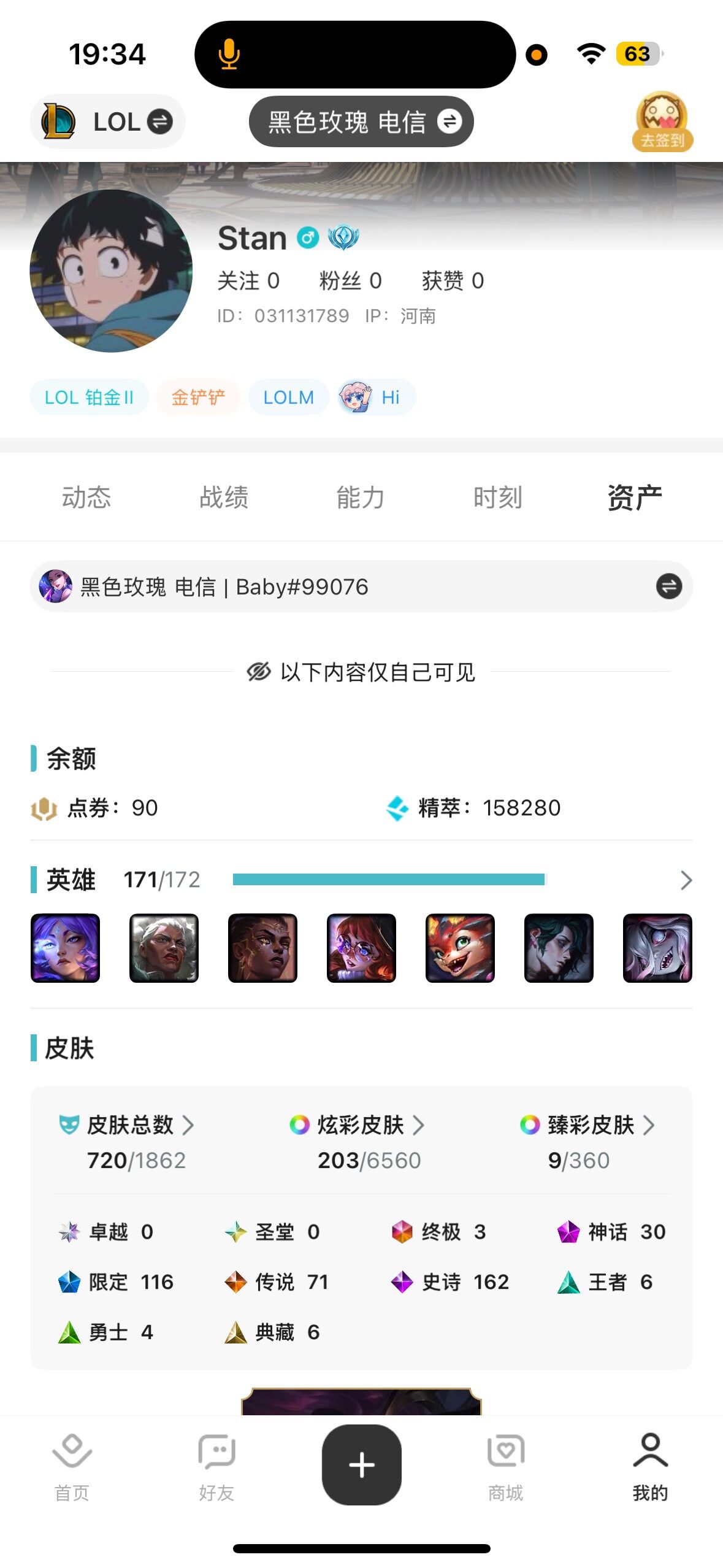Expand the 英雄 heroes list
Viewport: 723px width, 1568px height.
686,880
